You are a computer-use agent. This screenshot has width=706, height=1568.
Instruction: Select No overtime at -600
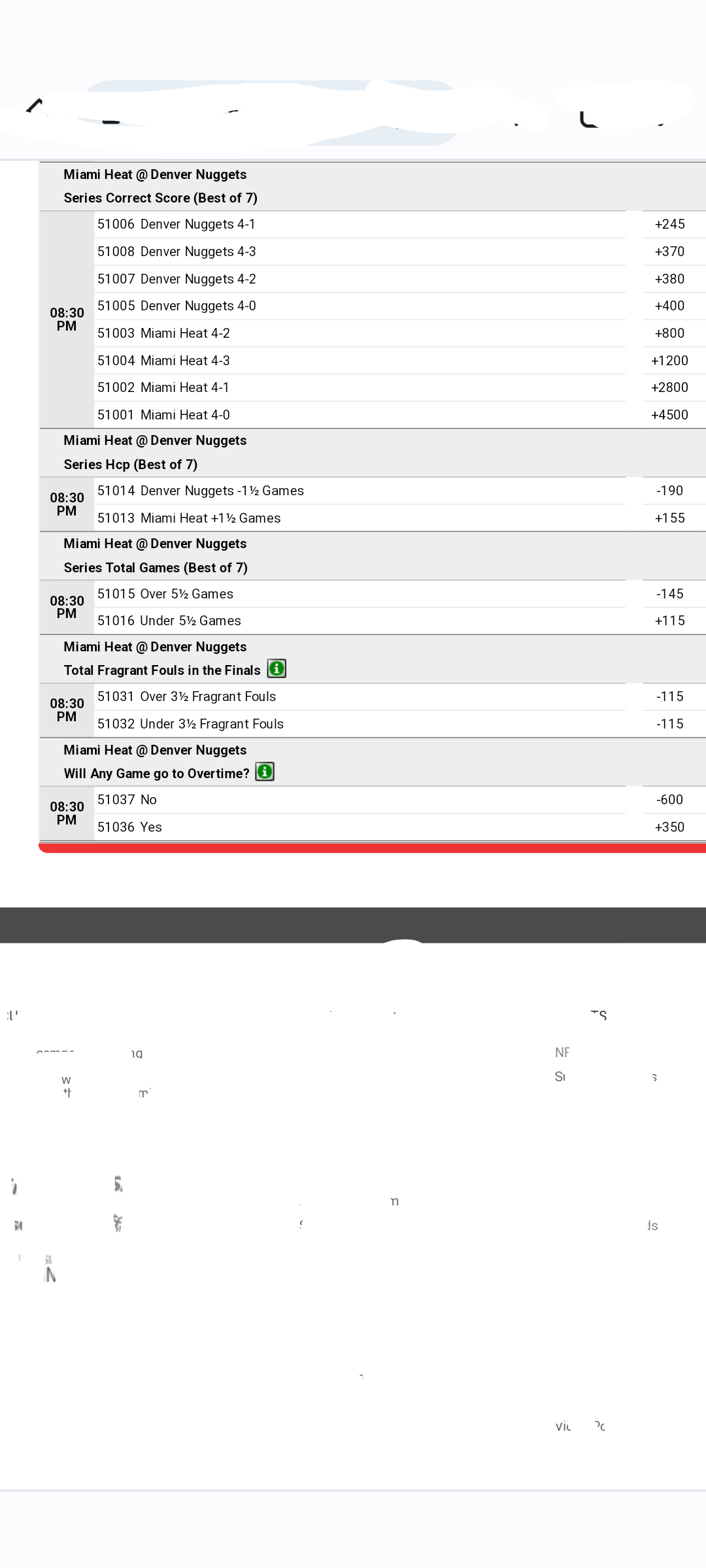tap(670, 800)
